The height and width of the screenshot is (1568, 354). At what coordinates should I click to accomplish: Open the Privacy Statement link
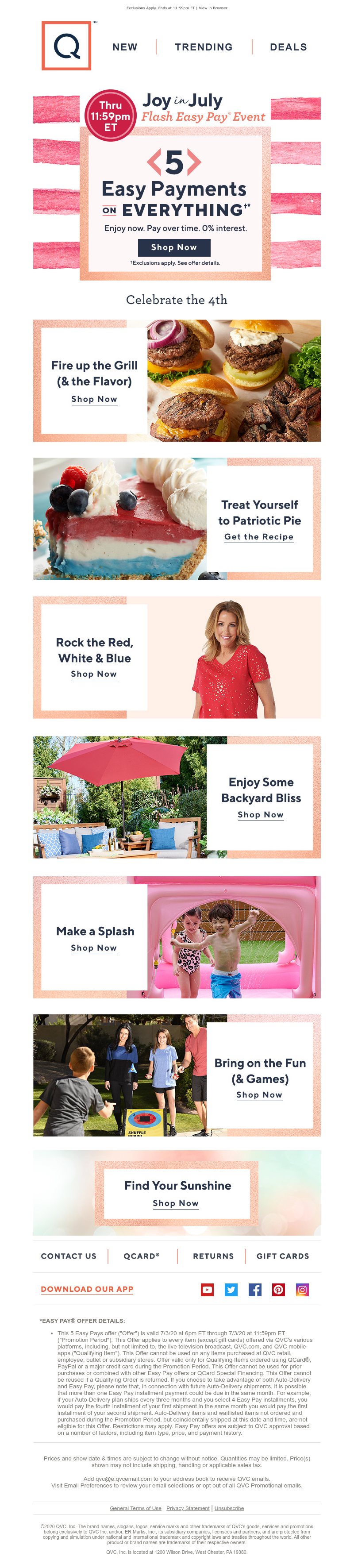188,1508
